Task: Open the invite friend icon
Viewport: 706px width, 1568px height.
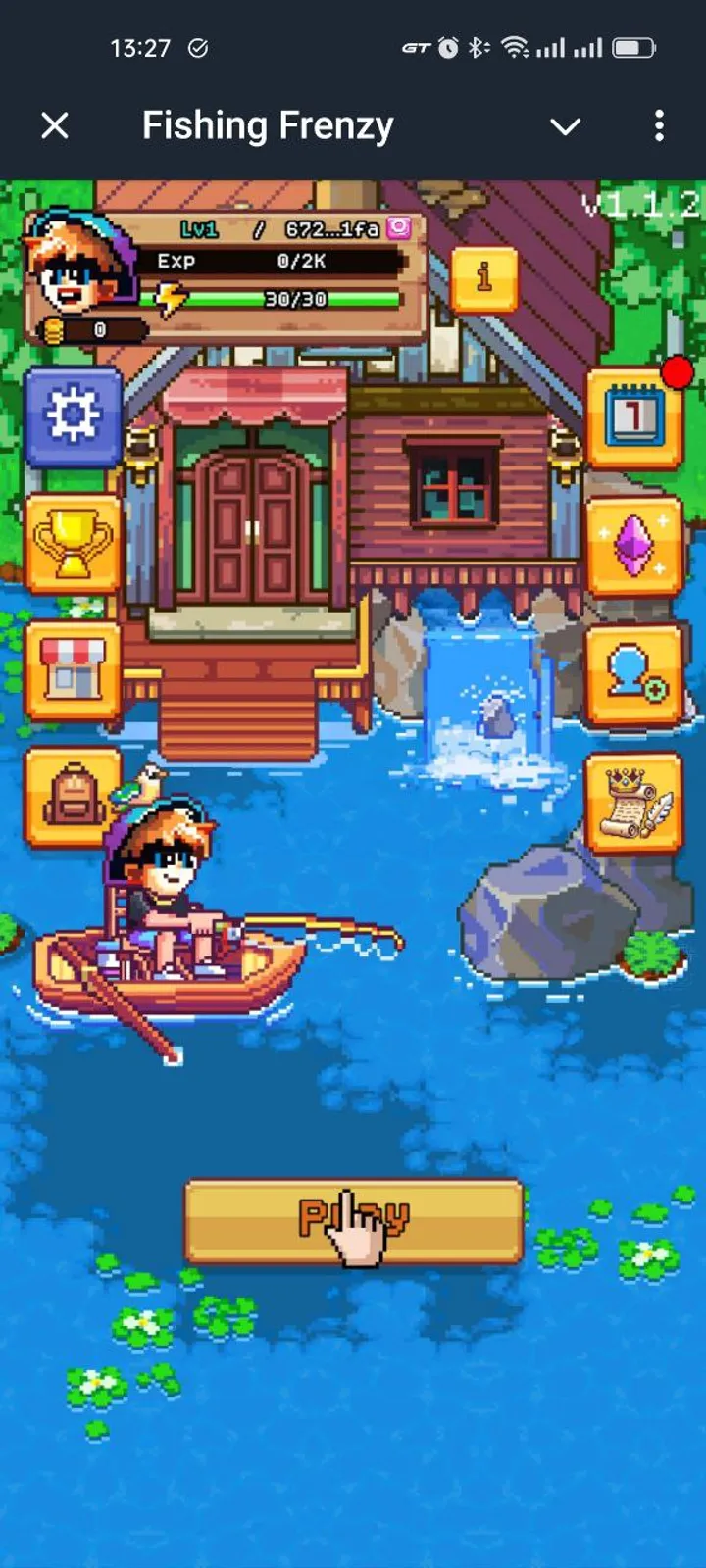Action: [633, 670]
